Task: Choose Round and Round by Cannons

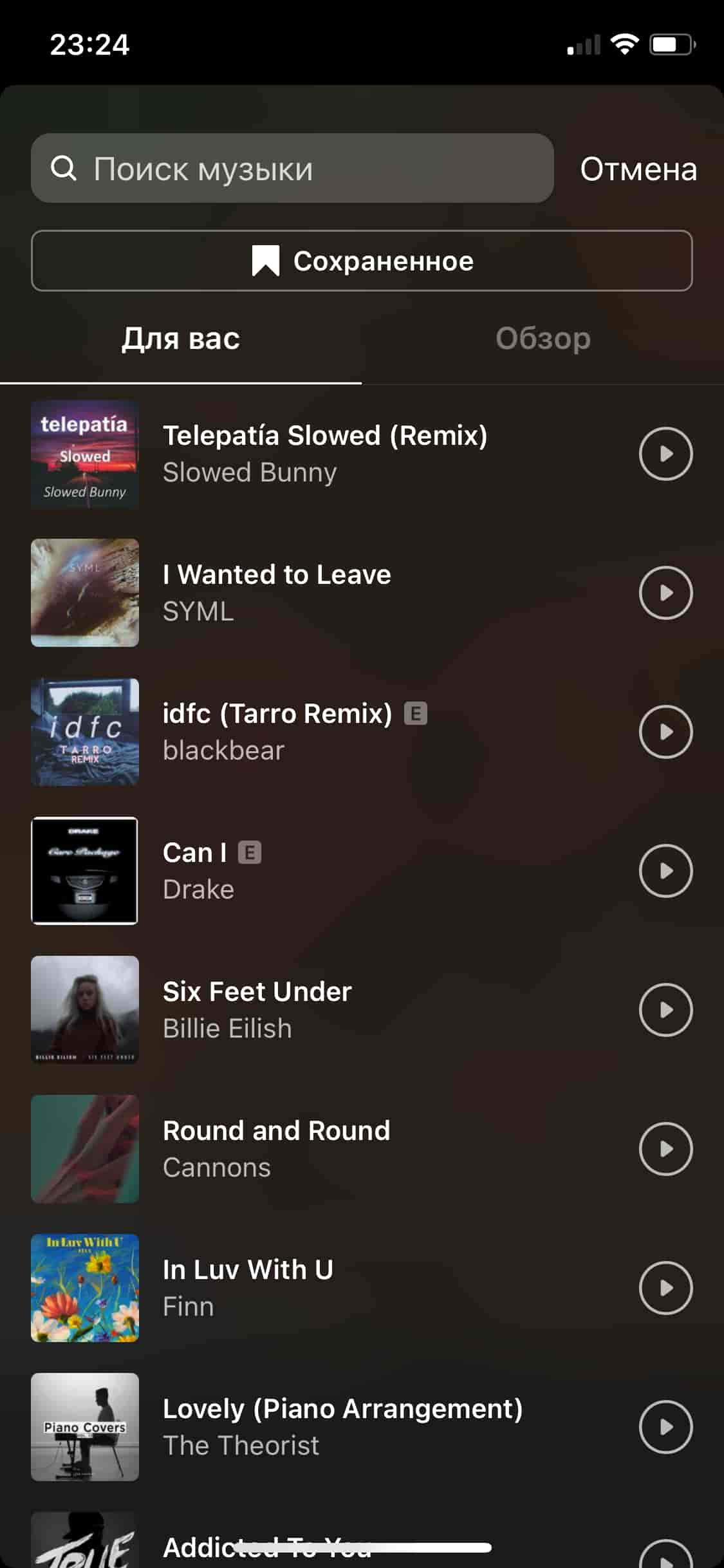Action: point(277,1148)
